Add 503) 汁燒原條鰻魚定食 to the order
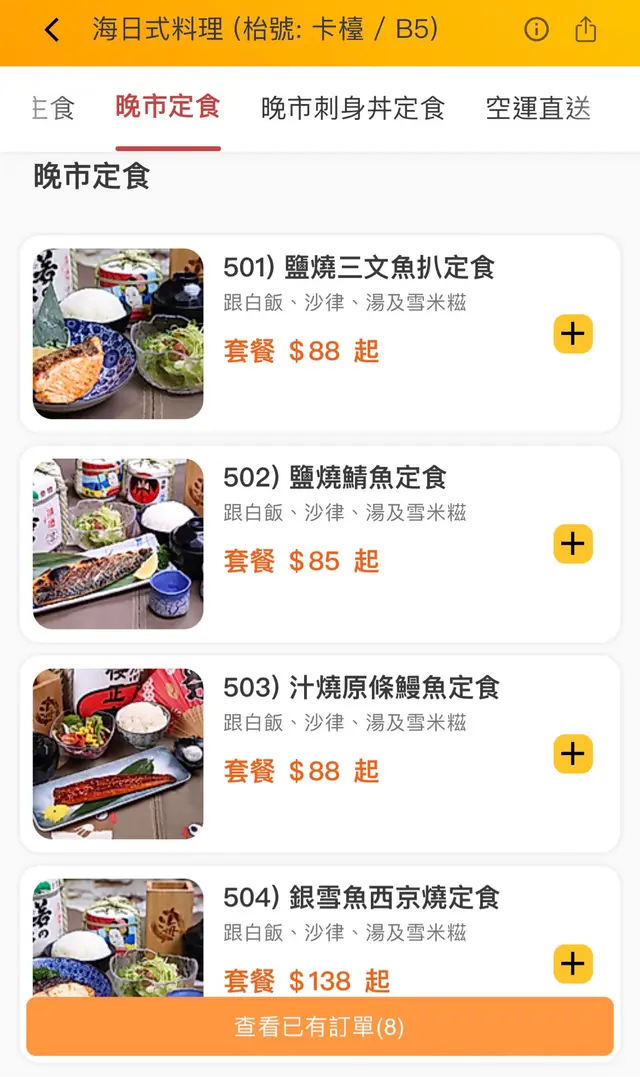 tap(573, 754)
